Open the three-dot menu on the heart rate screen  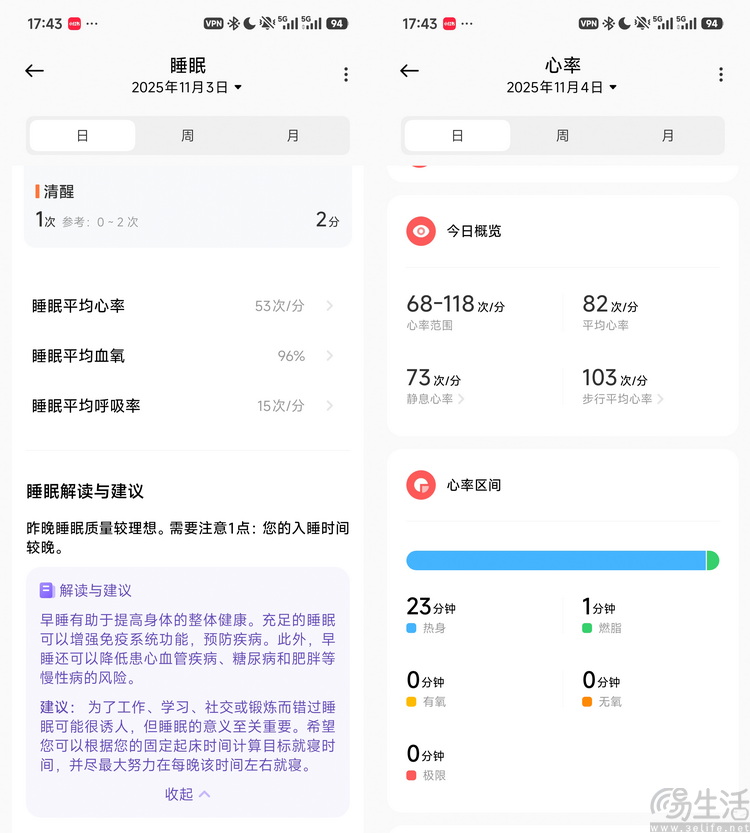[x=719, y=73]
